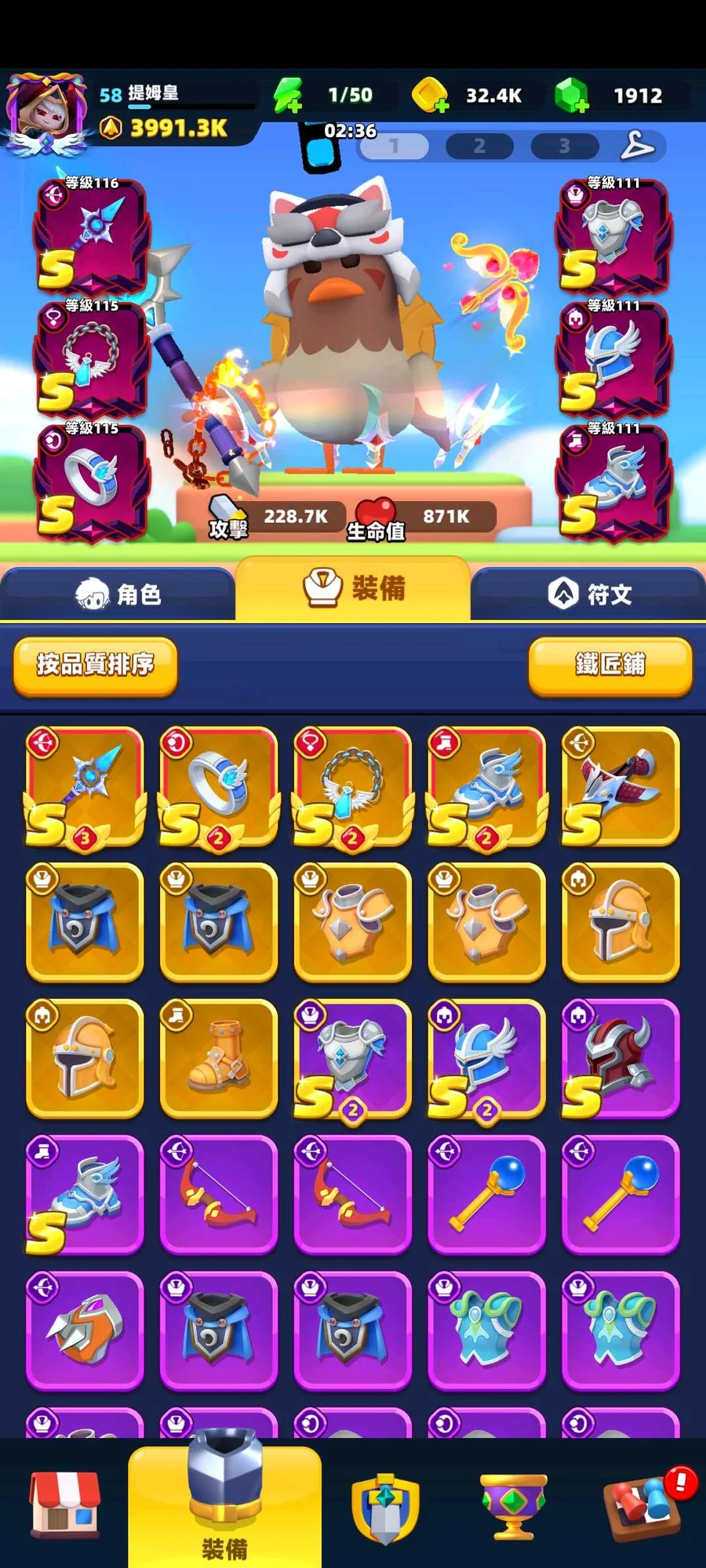Open the 鐵匠鋪 blacksmith shop
The image size is (706, 1568).
click(610, 665)
